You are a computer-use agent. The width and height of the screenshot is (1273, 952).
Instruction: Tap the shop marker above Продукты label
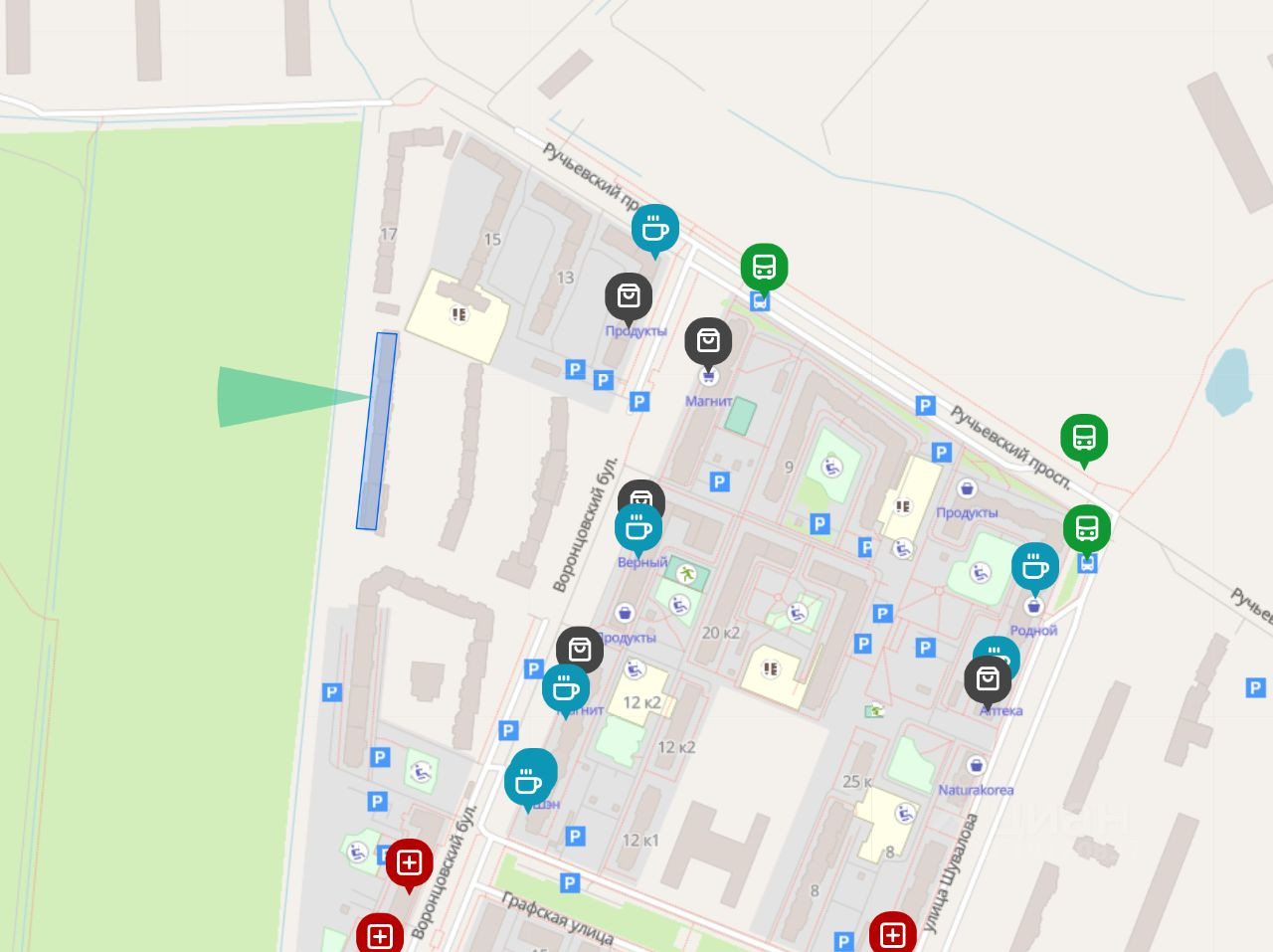click(629, 296)
